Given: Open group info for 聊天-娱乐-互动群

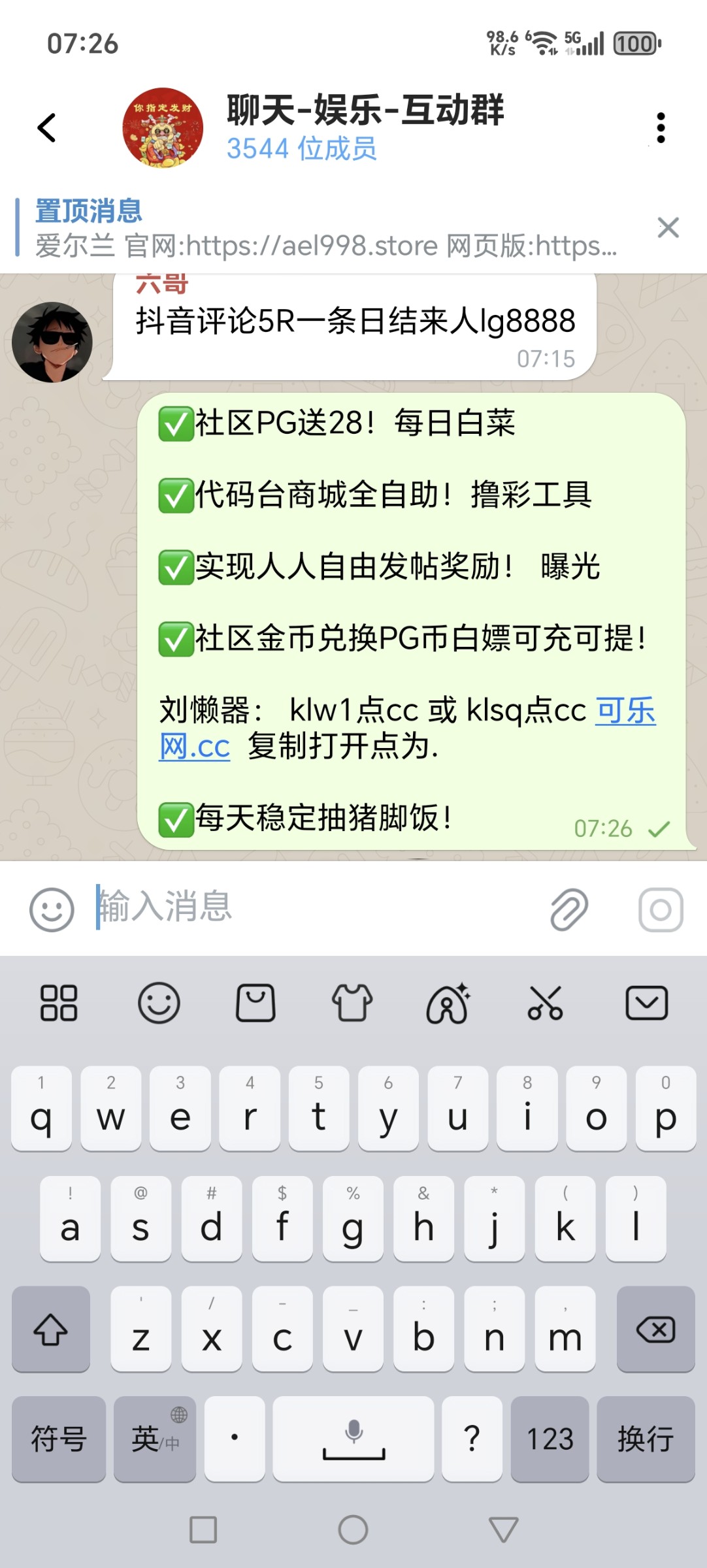Looking at the screenshot, I should (x=365, y=127).
